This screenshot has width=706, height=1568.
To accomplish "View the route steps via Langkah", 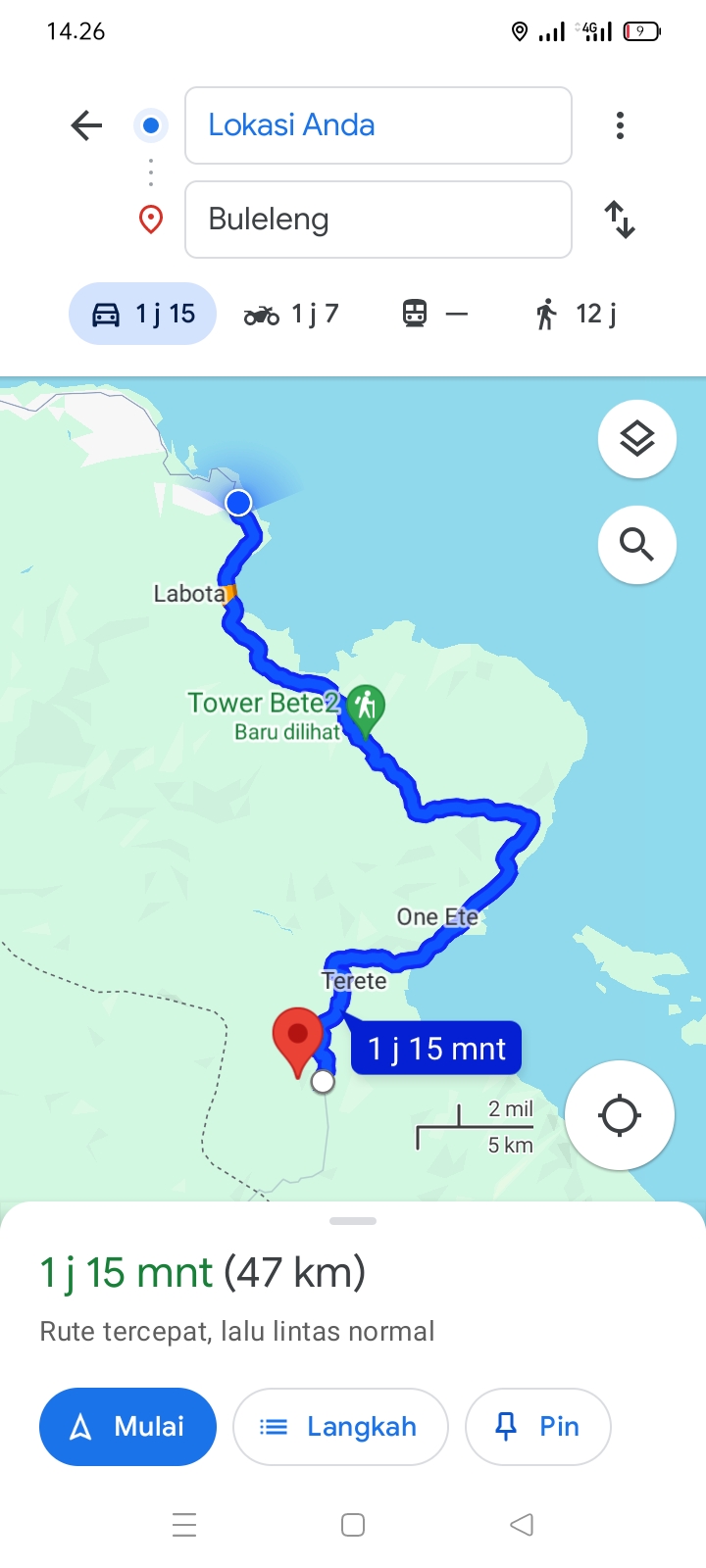I will (x=340, y=1427).
